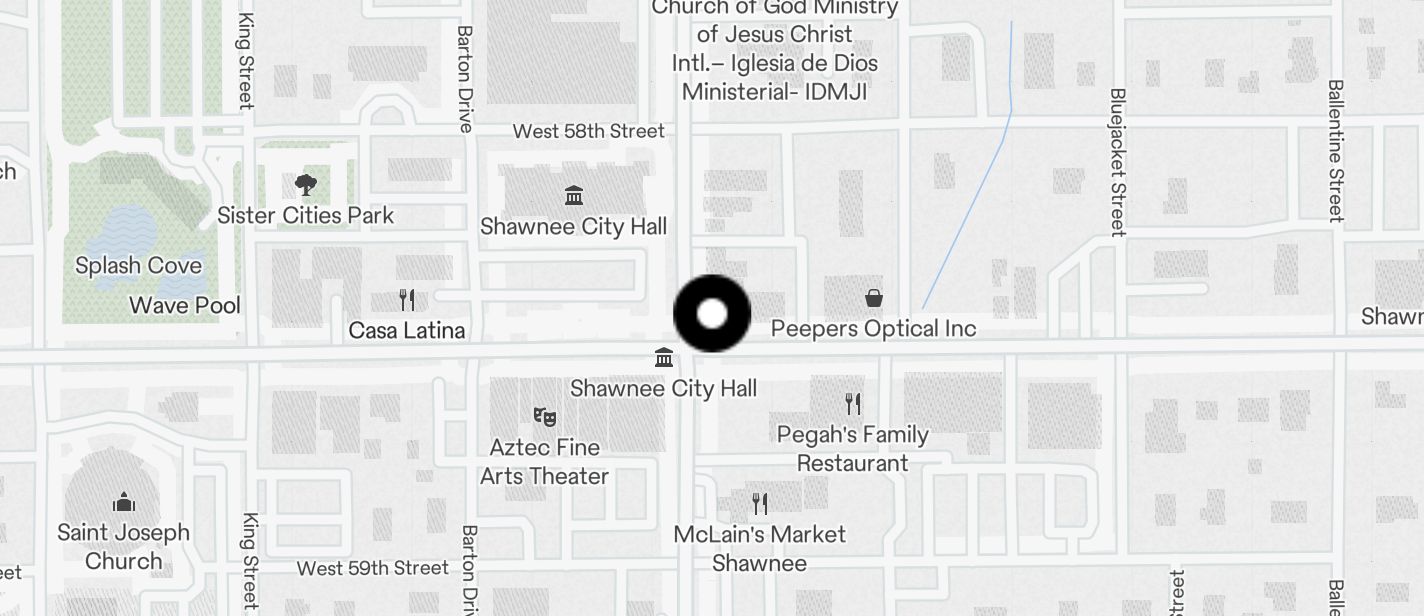Open Aztec Fine Arts Theater marker
Viewport: 1424px width, 616px height.
544,416
